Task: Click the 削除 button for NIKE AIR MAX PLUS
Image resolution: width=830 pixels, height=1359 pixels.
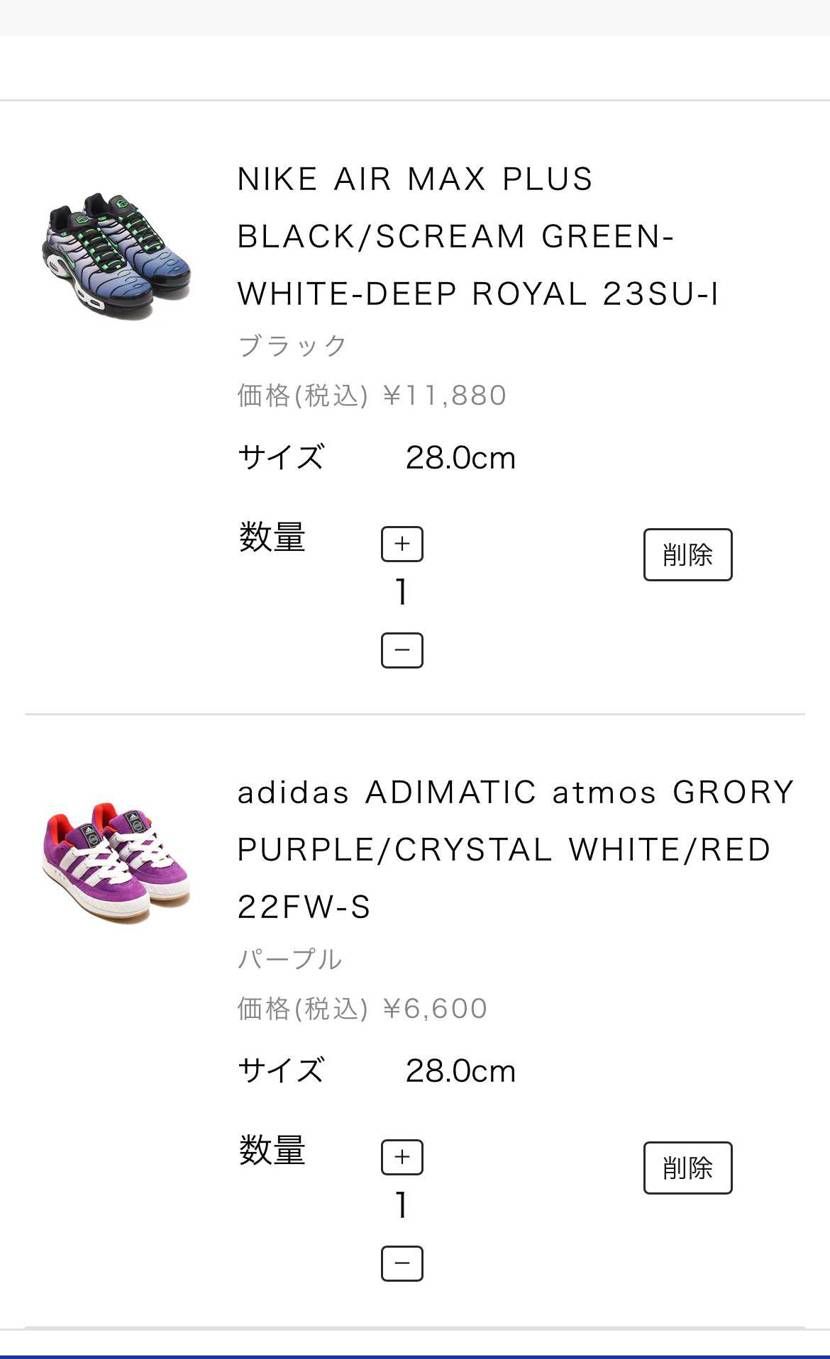Action: coord(688,554)
